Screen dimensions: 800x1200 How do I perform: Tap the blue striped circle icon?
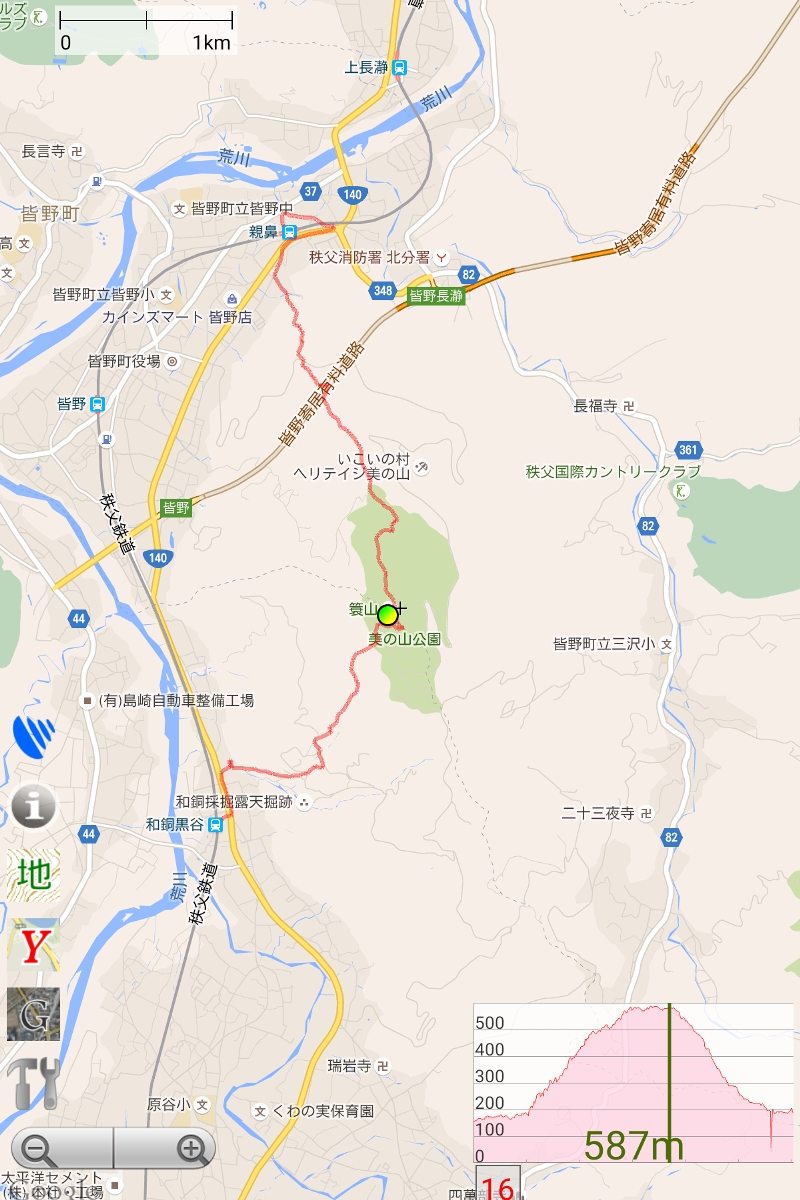coord(34,736)
